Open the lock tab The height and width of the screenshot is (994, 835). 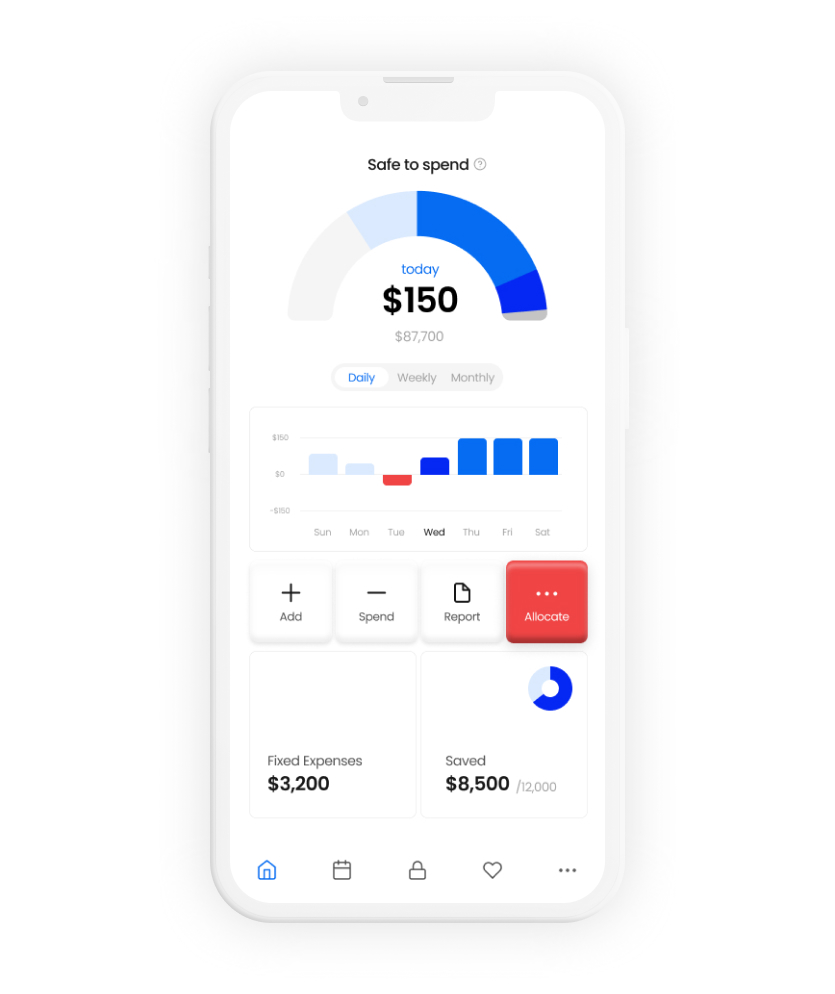(417, 870)
